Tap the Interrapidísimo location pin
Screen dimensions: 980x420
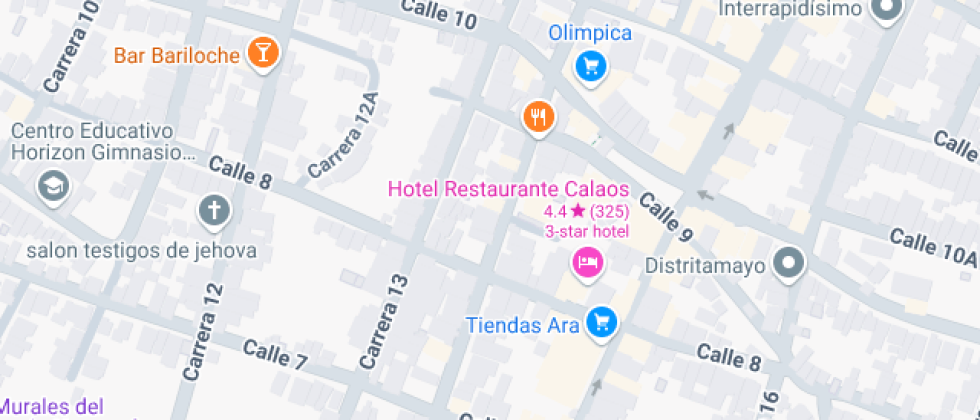(886, 11)
